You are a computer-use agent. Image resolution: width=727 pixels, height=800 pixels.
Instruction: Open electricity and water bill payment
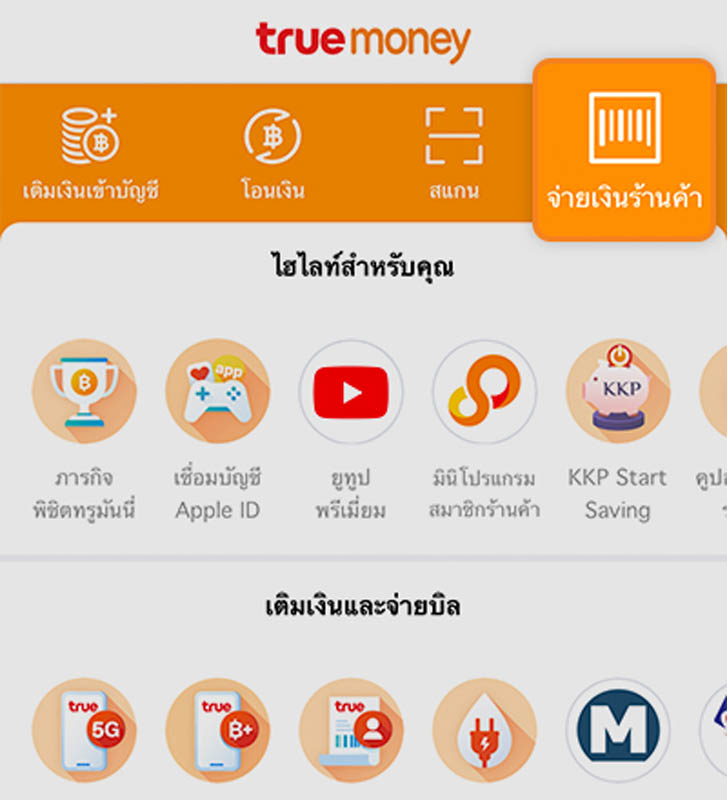click(x=484, y=730)
